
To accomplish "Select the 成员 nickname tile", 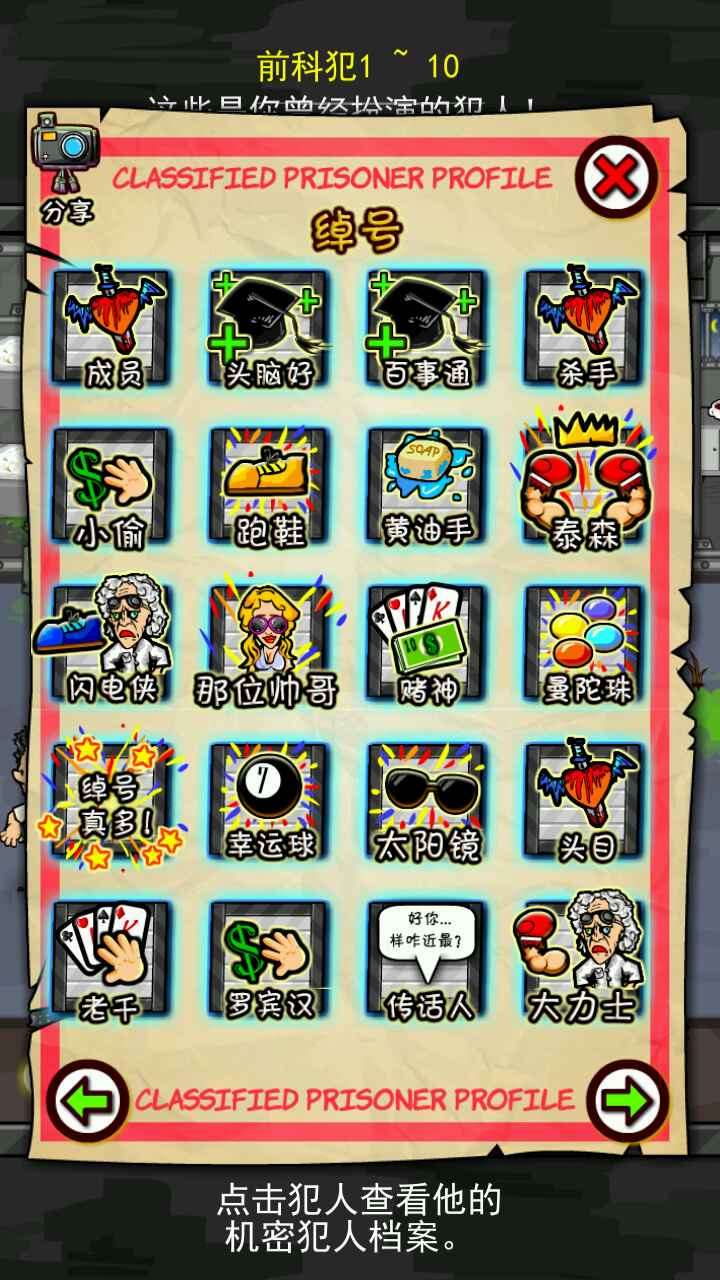I will tap(112, 329).
